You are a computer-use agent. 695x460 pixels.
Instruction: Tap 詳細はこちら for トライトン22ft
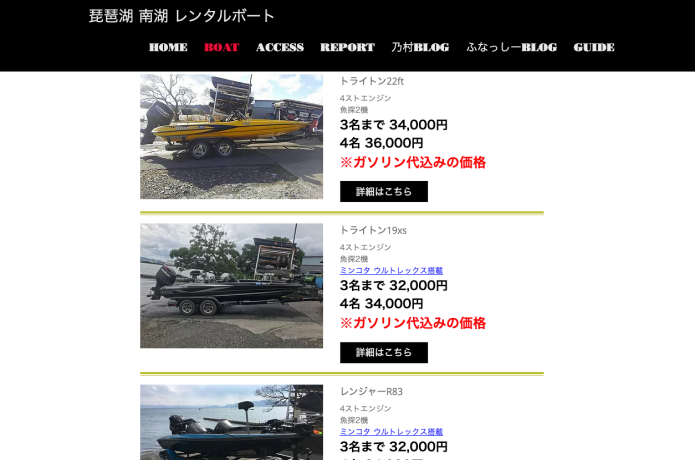pyautogui.click(x=383, y=191)
